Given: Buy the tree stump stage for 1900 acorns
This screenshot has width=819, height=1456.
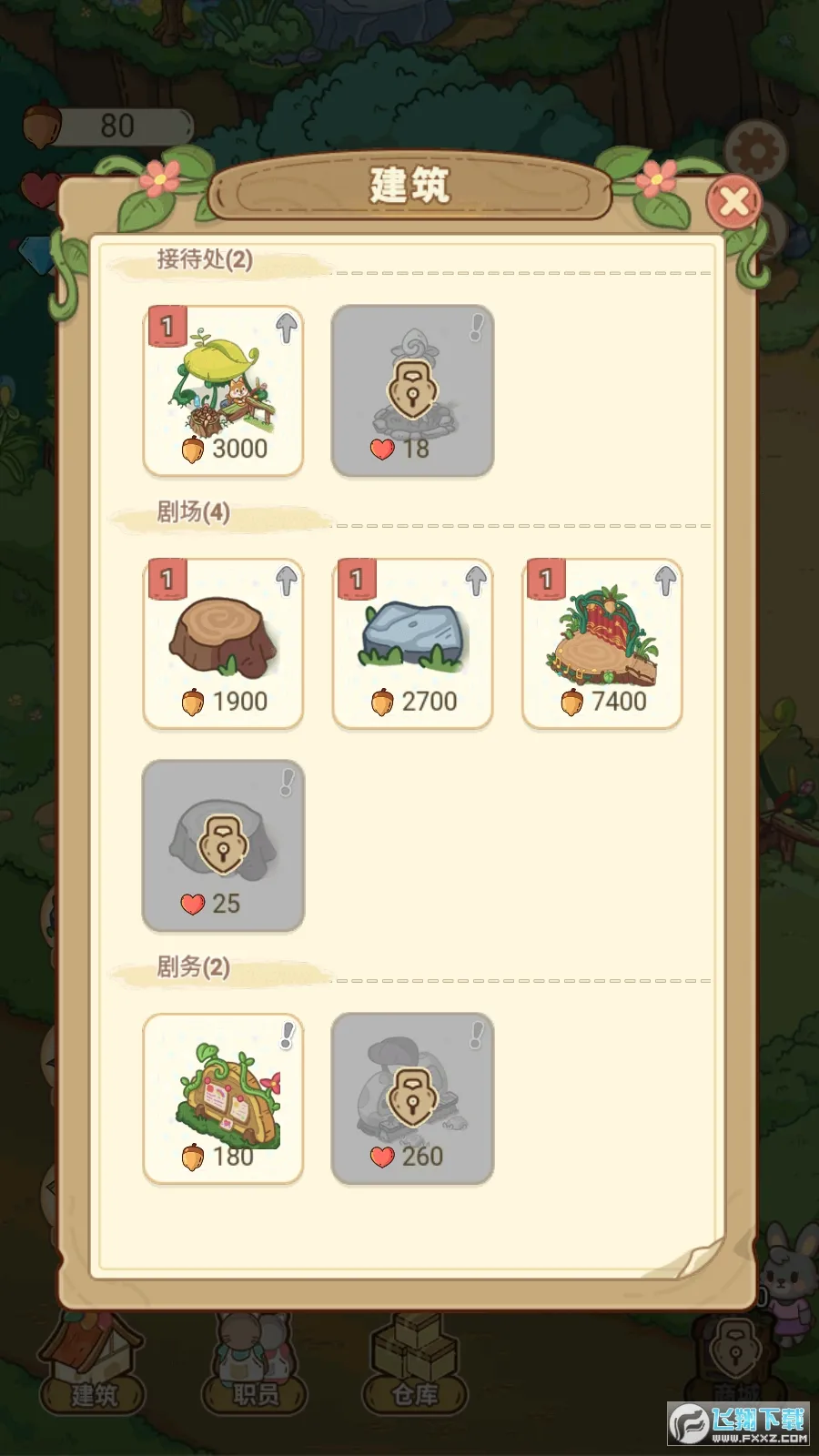Looking at the screenshot, I should [x=222, y=642].
